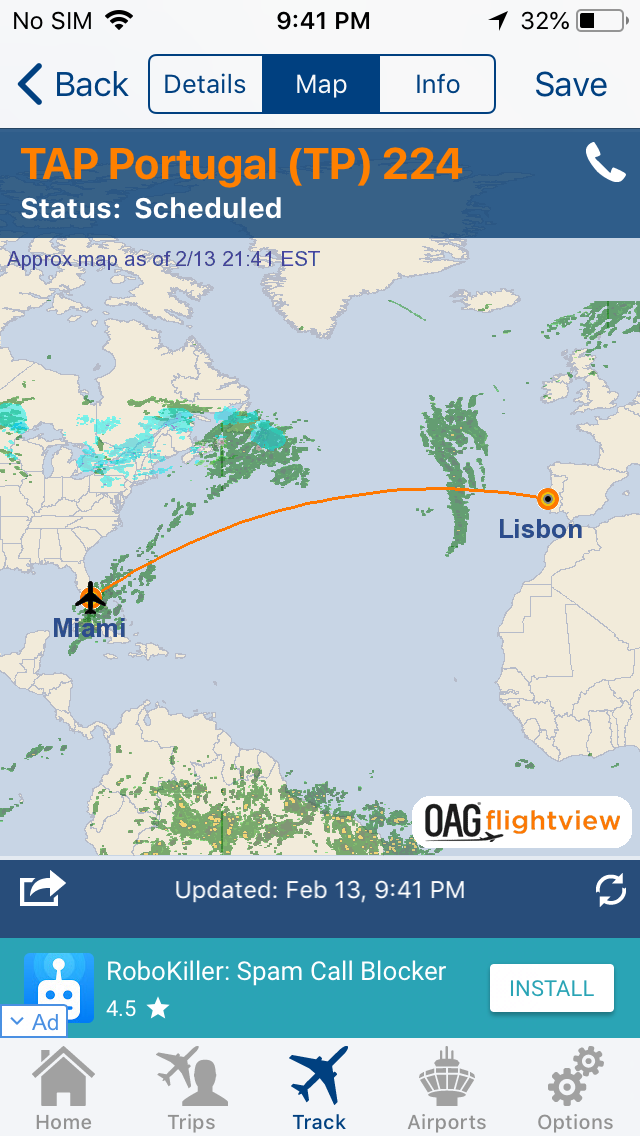Switch to the Details segment
The height and width of the screenshot is (1136, 640).
[205, 84]
